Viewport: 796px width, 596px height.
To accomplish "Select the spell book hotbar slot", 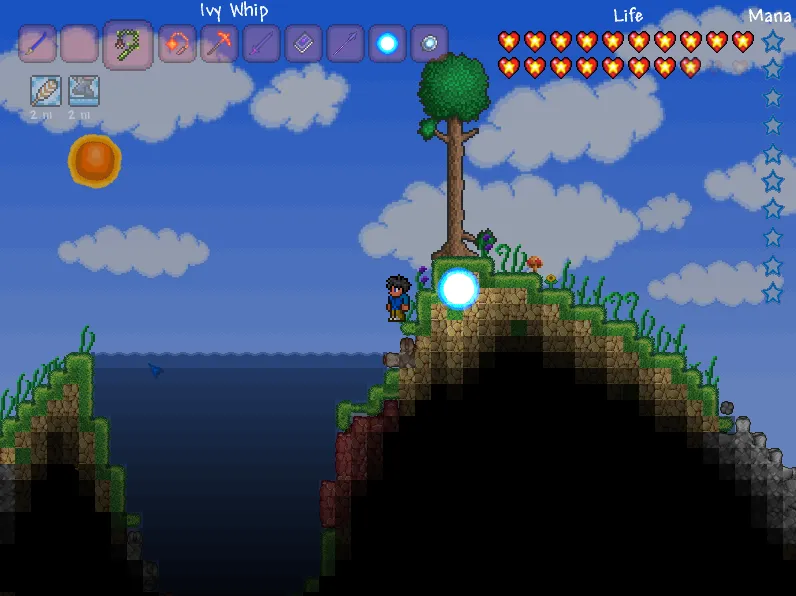I will pos(303,44).
